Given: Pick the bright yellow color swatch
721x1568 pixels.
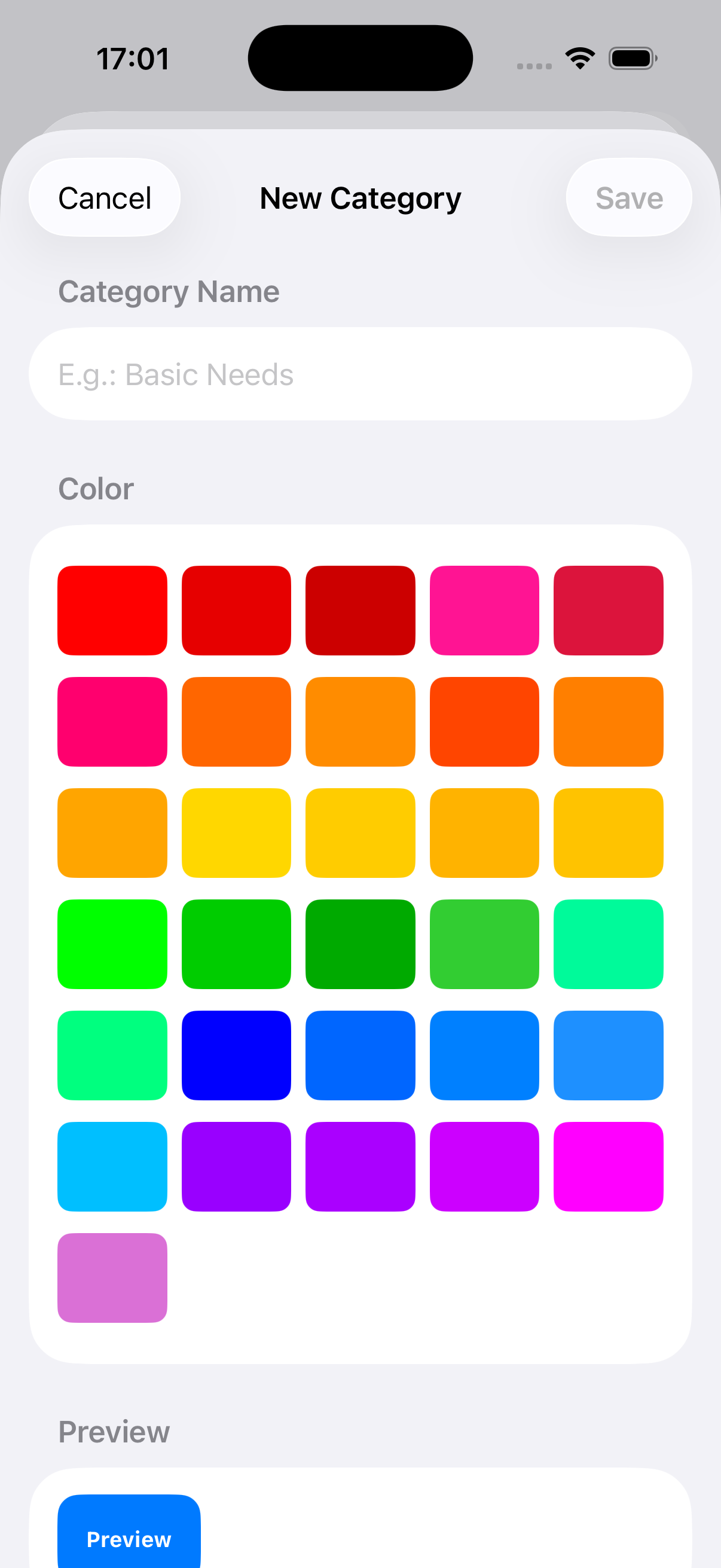Looking at the screenshot, I should [236, 832].
